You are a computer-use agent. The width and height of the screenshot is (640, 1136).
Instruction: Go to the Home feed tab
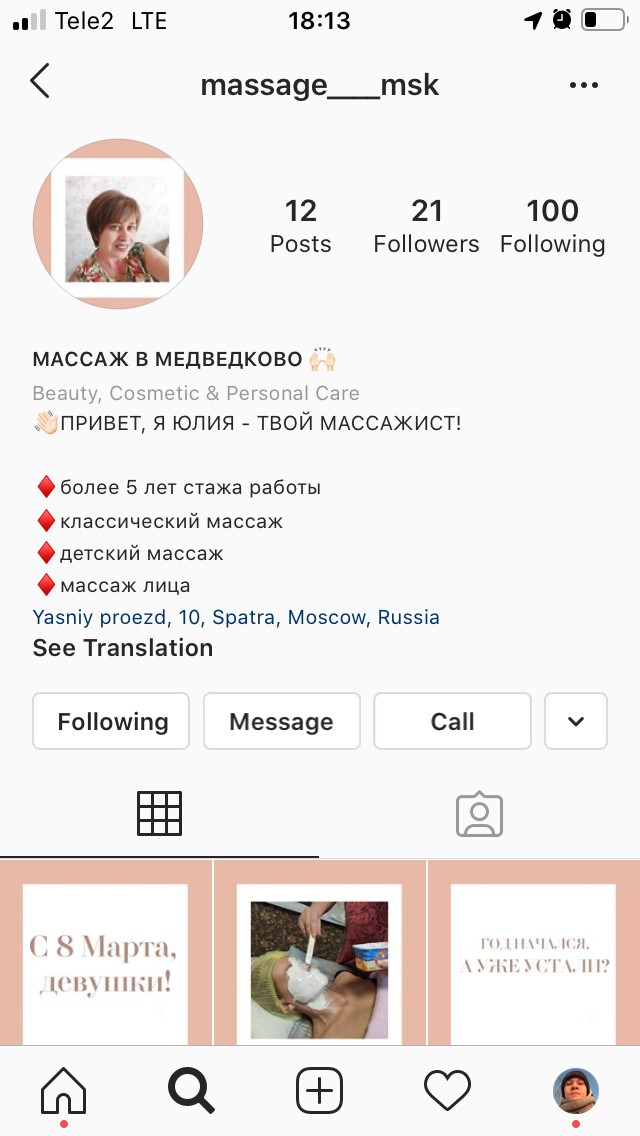[x=63, y=1090]
